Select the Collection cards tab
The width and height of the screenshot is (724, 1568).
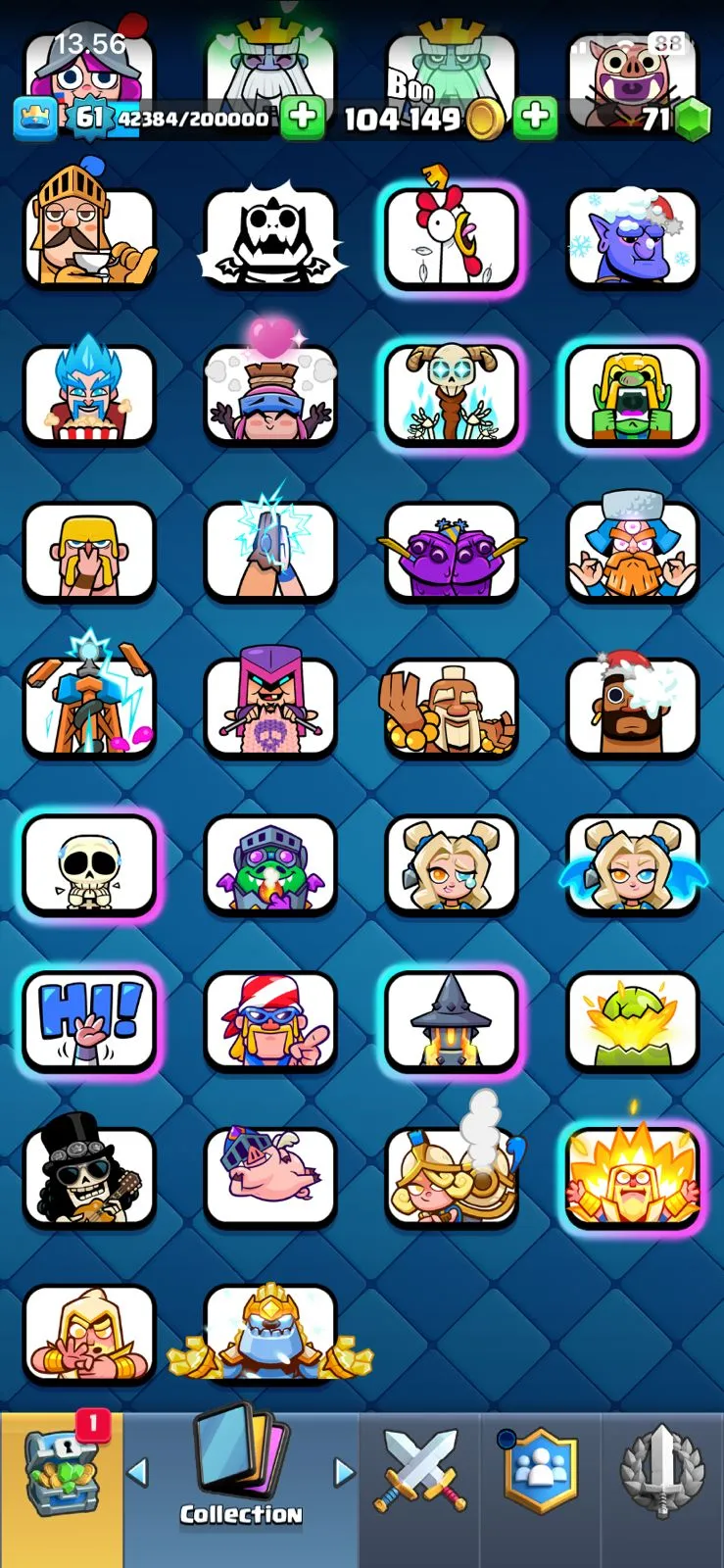(x=241, y=1471)
